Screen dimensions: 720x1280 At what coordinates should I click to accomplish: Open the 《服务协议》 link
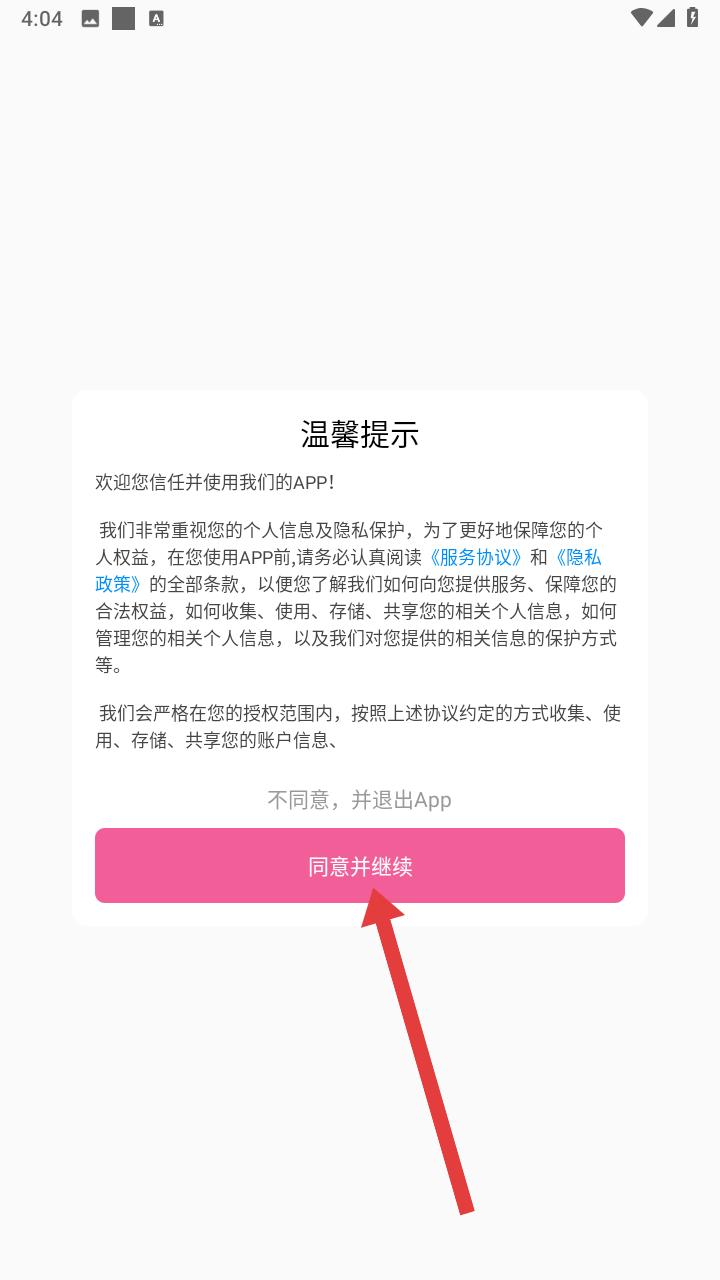tap(475, 558)
